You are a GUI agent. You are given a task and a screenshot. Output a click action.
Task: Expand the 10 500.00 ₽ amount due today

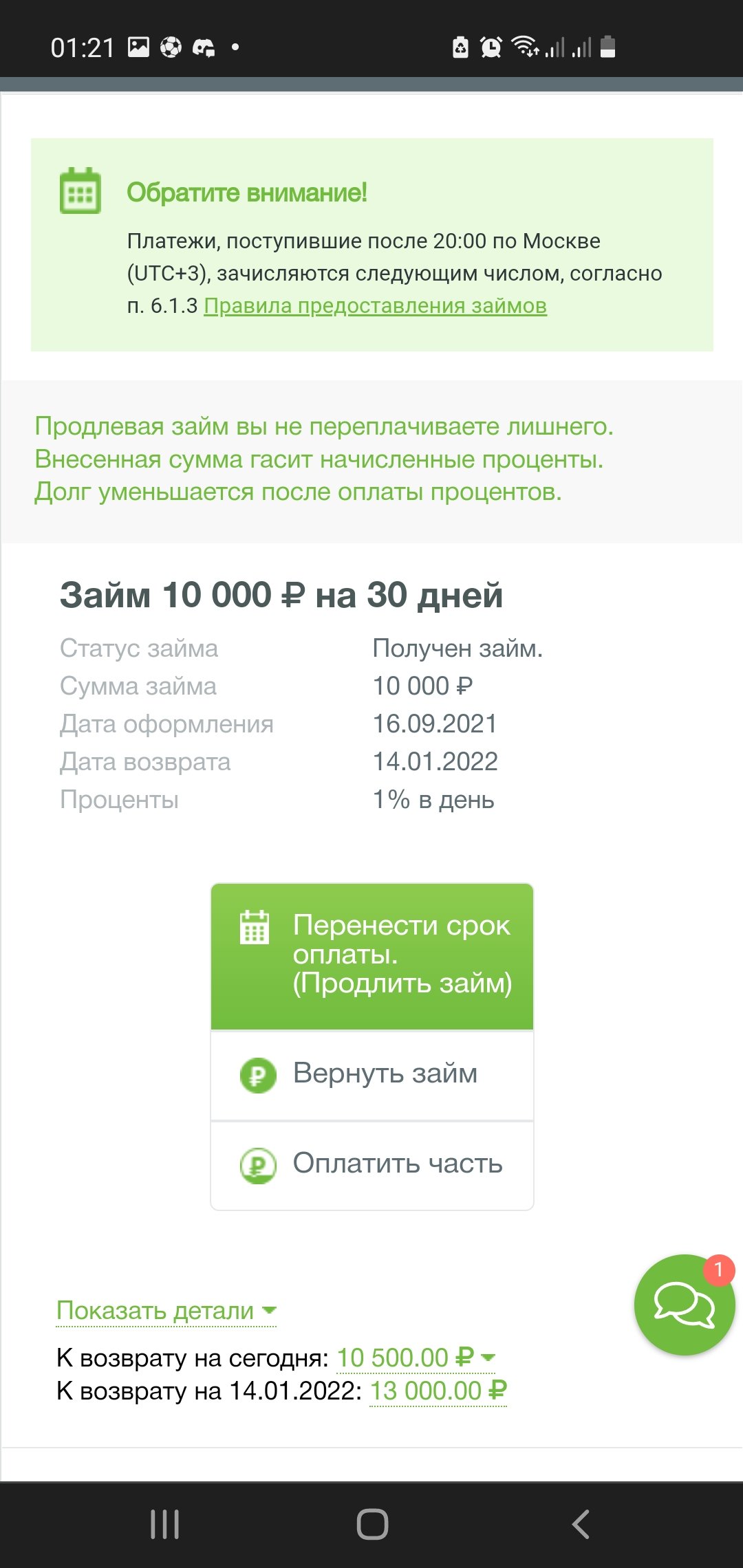pyautogui.click(x=416, y=1358)
